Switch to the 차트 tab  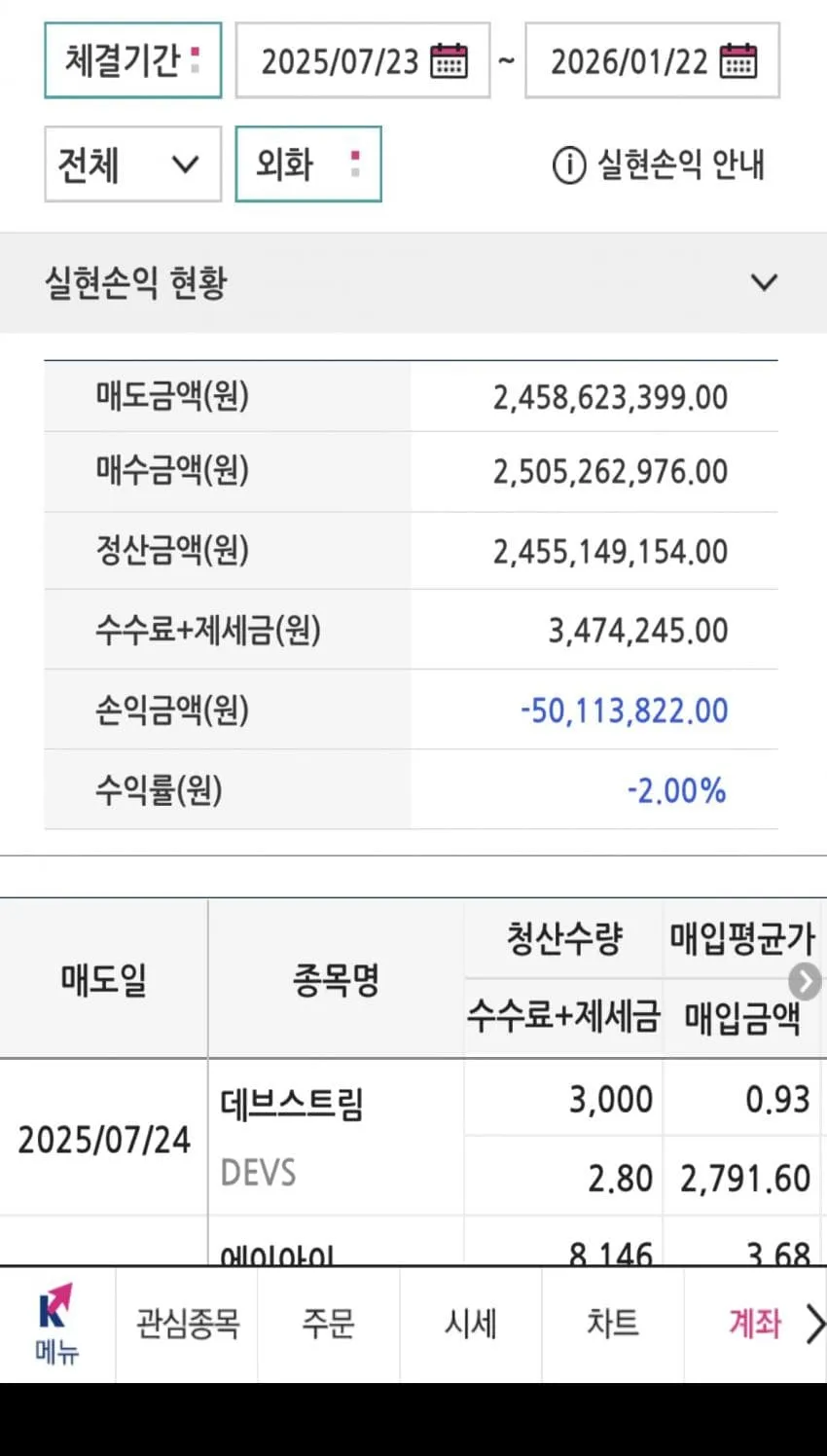(x=612, y=1324)
